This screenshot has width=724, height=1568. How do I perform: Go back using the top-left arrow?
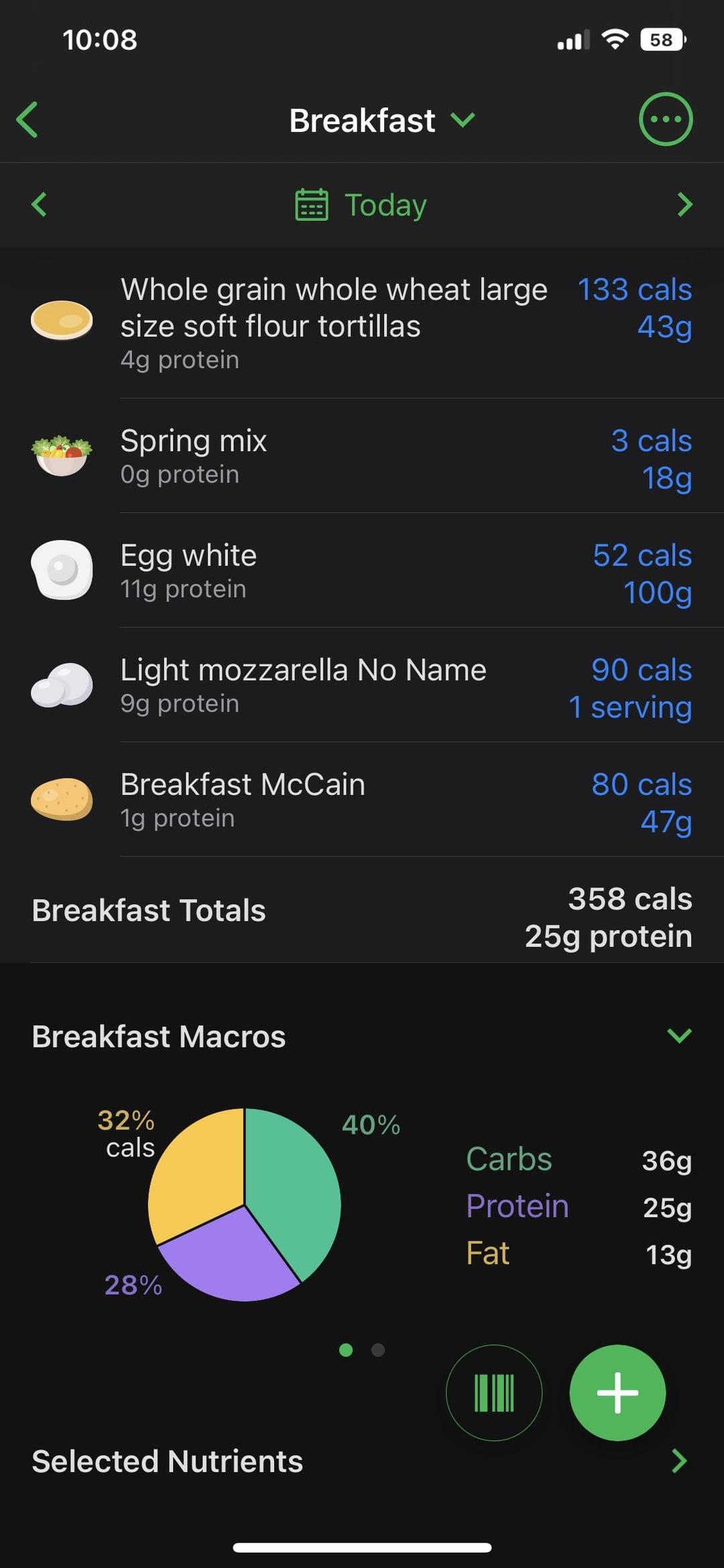point(27,120)
